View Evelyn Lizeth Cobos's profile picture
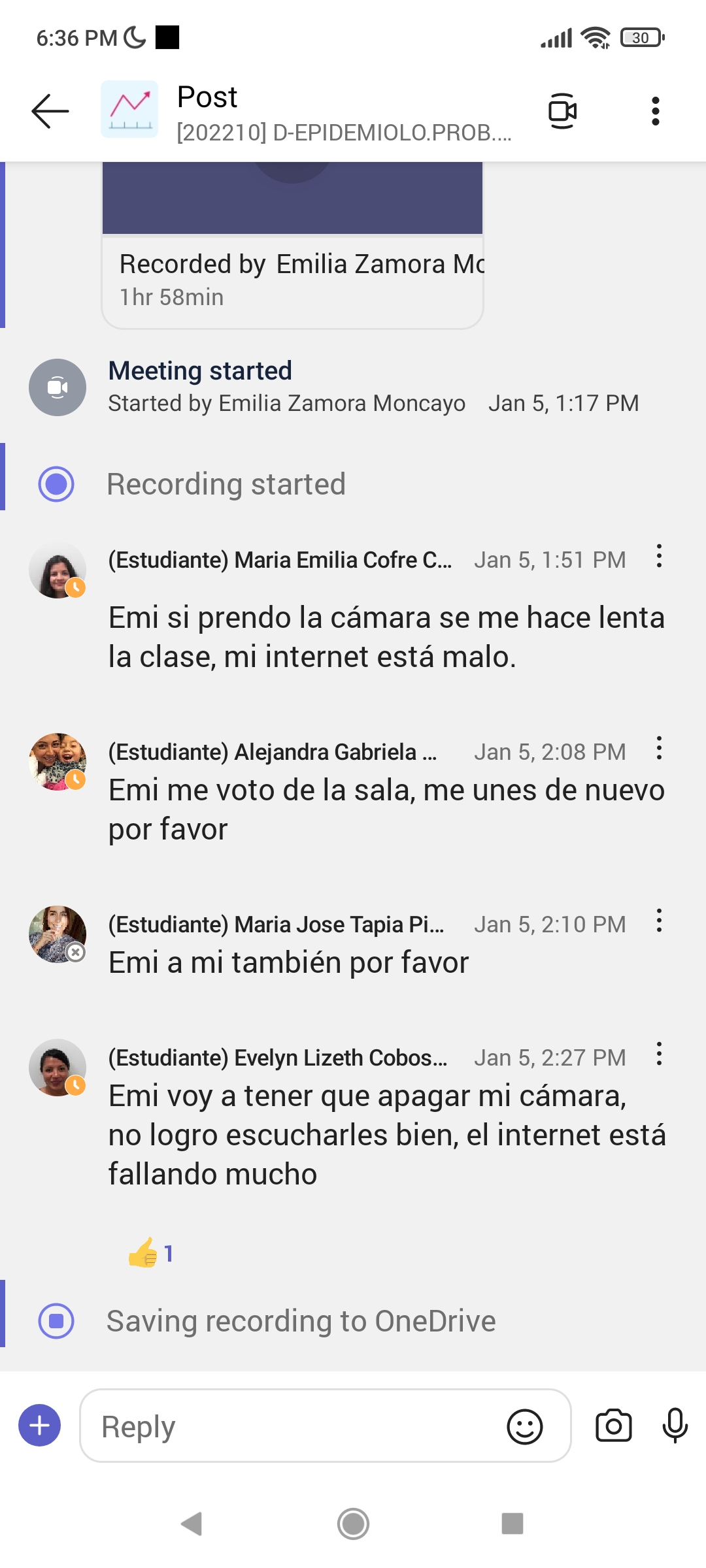706x1568 pixels. pos(58,1068)
